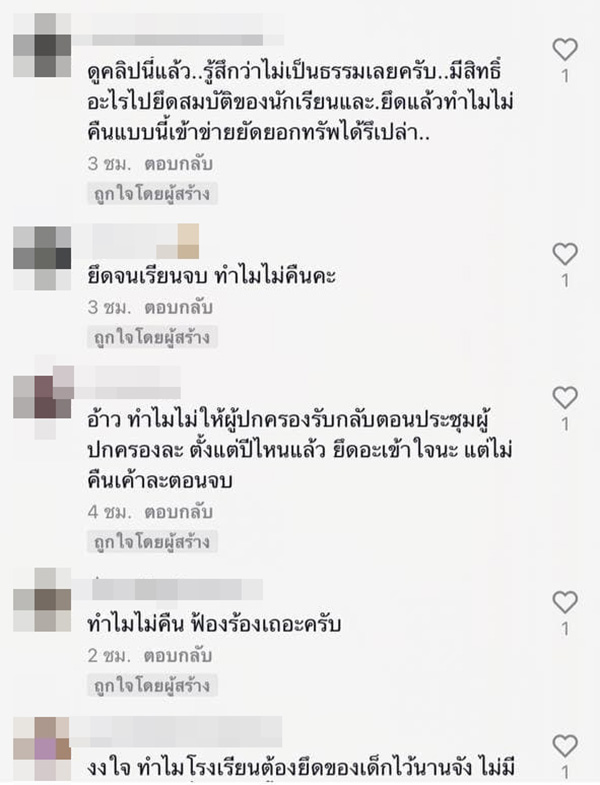Like the comment "ยึดจนเรียนจบ ทำไมไม่คืนคะ"
The width and height of the screenshot is (600, 785).
(x=565, y=254)
